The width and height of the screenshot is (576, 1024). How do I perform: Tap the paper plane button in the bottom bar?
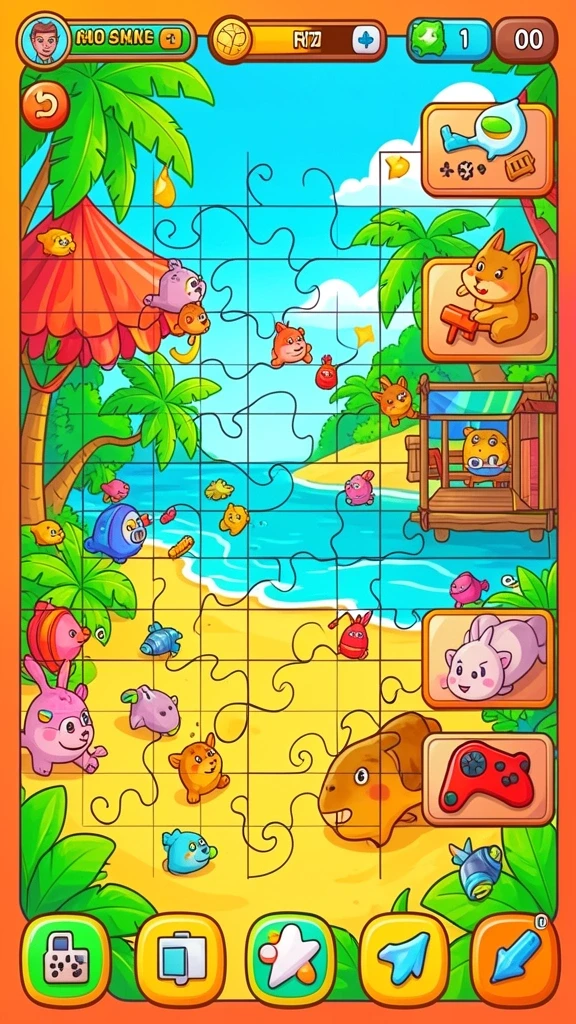pos(404,959)
